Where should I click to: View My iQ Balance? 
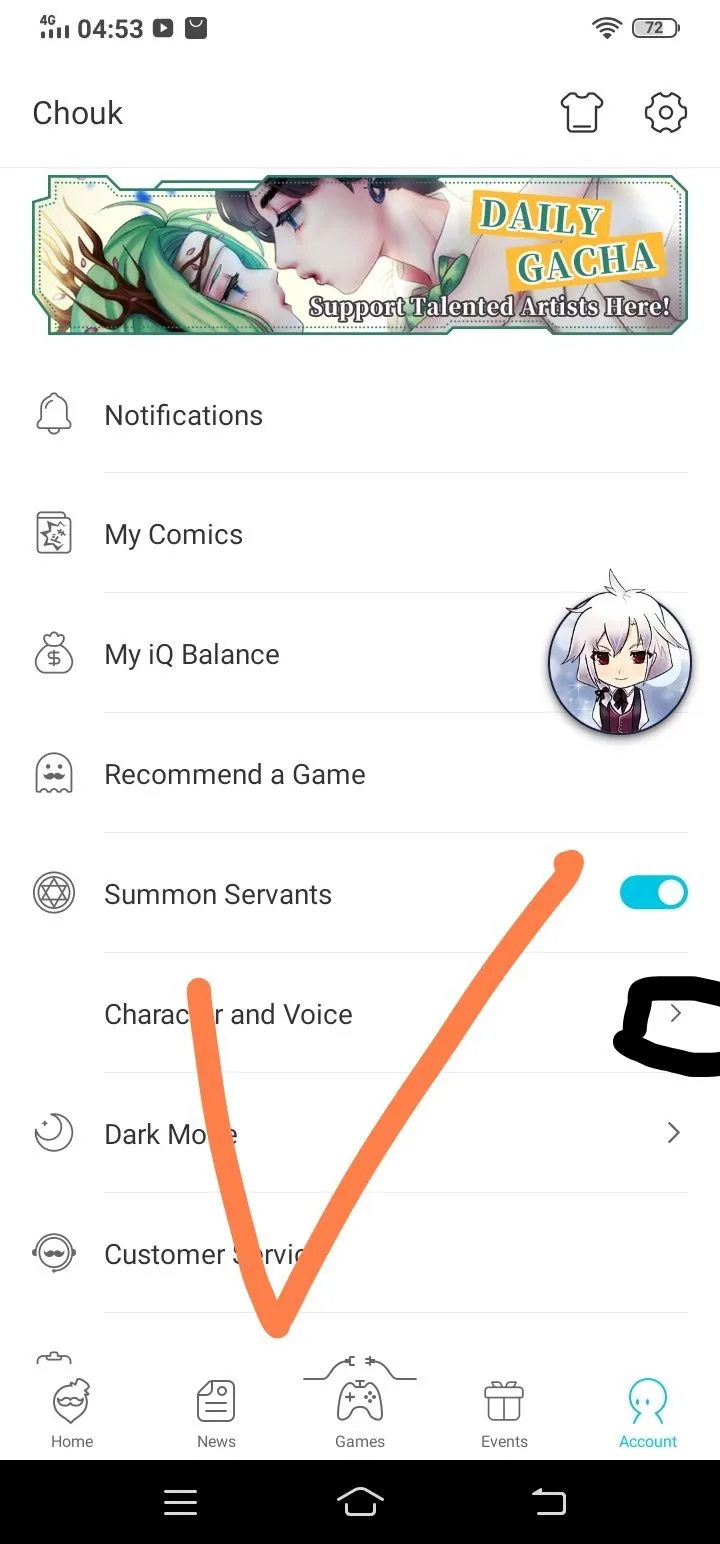coord(192,655)
